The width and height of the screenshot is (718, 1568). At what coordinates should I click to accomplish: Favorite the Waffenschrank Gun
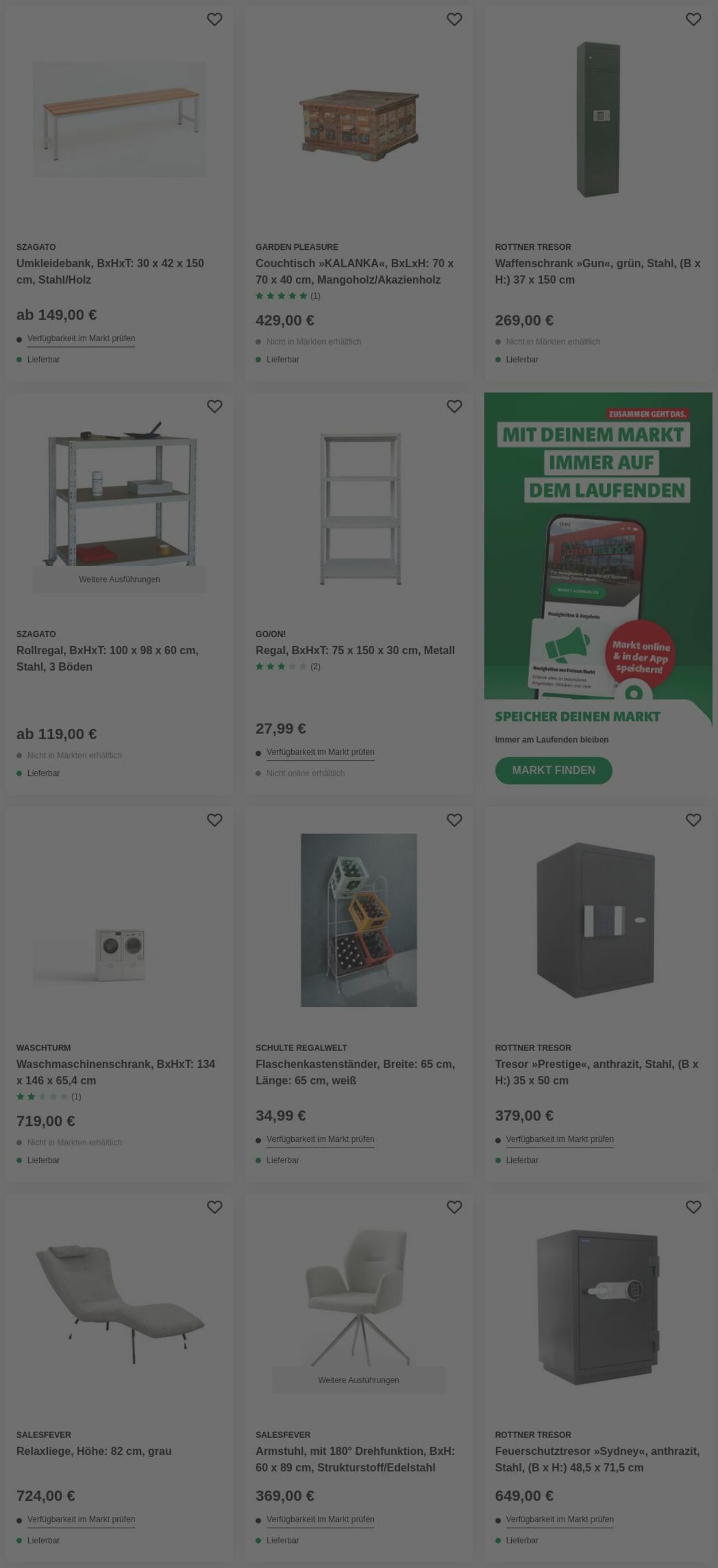pyautogui.click(x=694, y=20)
